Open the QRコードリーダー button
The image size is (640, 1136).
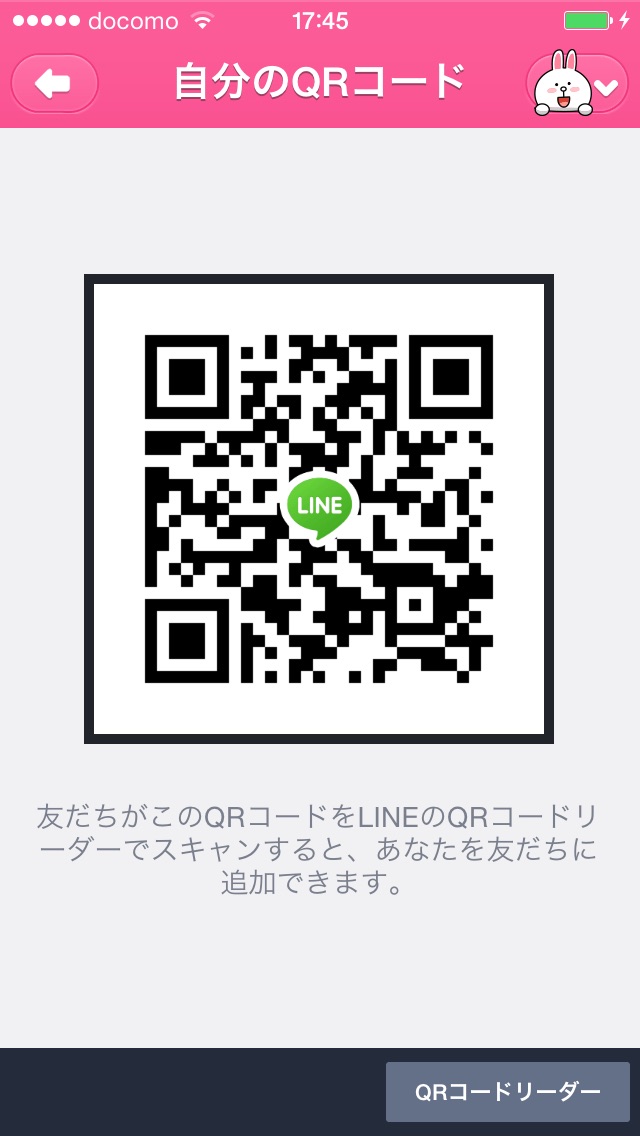point(508,1091)
